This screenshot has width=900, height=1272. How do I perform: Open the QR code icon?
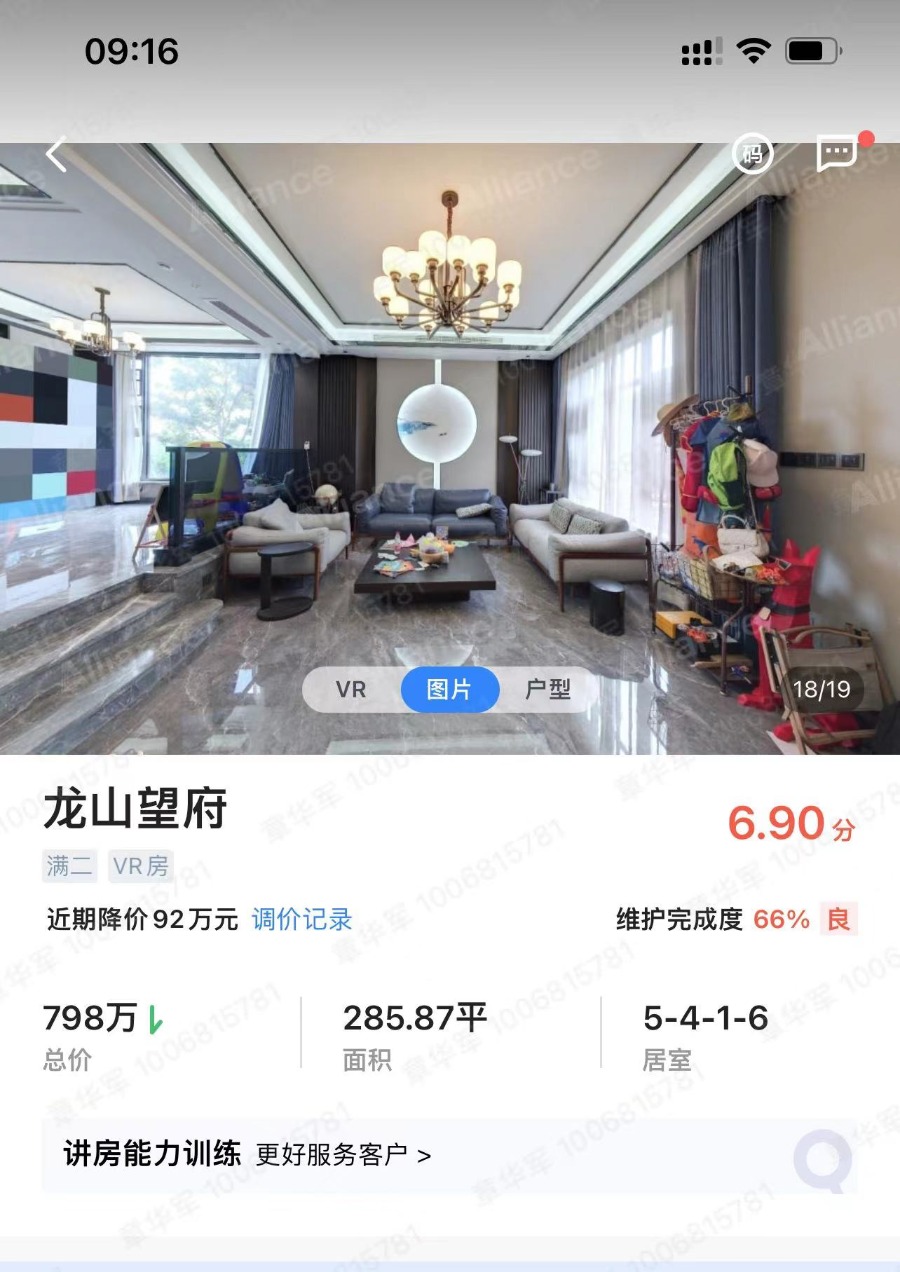pos(752,154)
